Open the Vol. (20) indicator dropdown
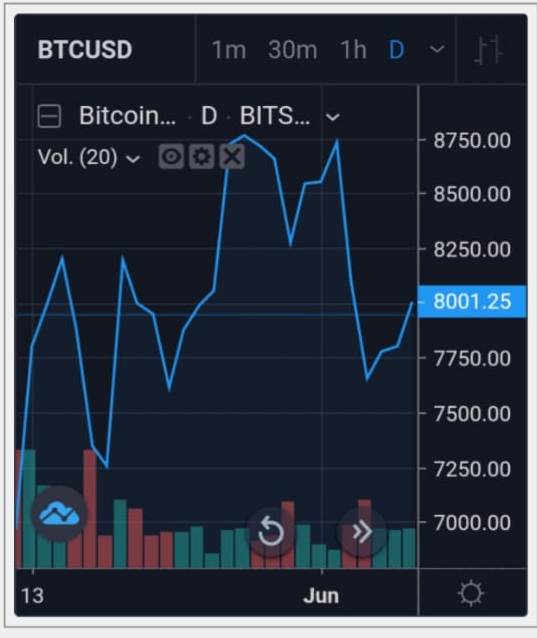The height and width of the screenshot is (638, 537). coord(89,157)
